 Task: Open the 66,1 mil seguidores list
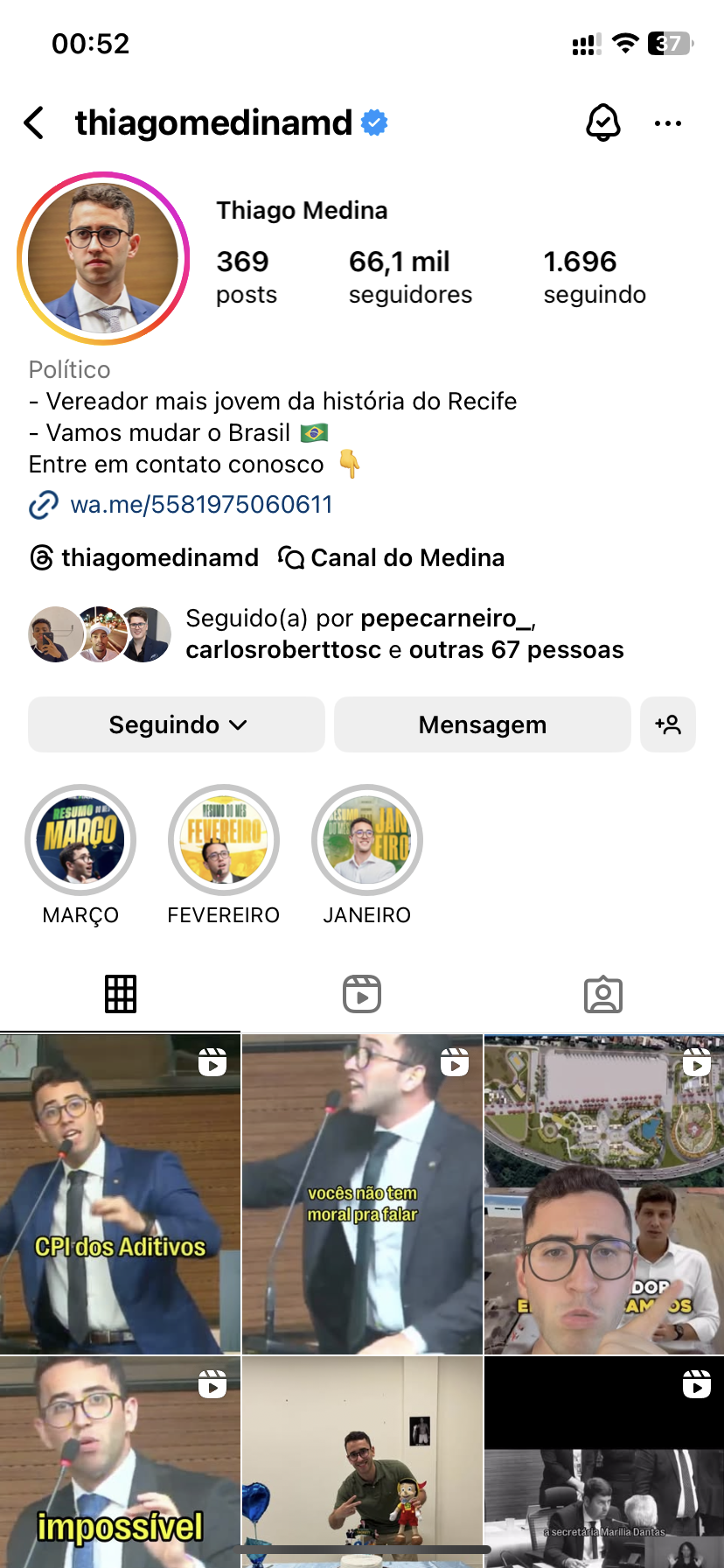tap(410, 276)
